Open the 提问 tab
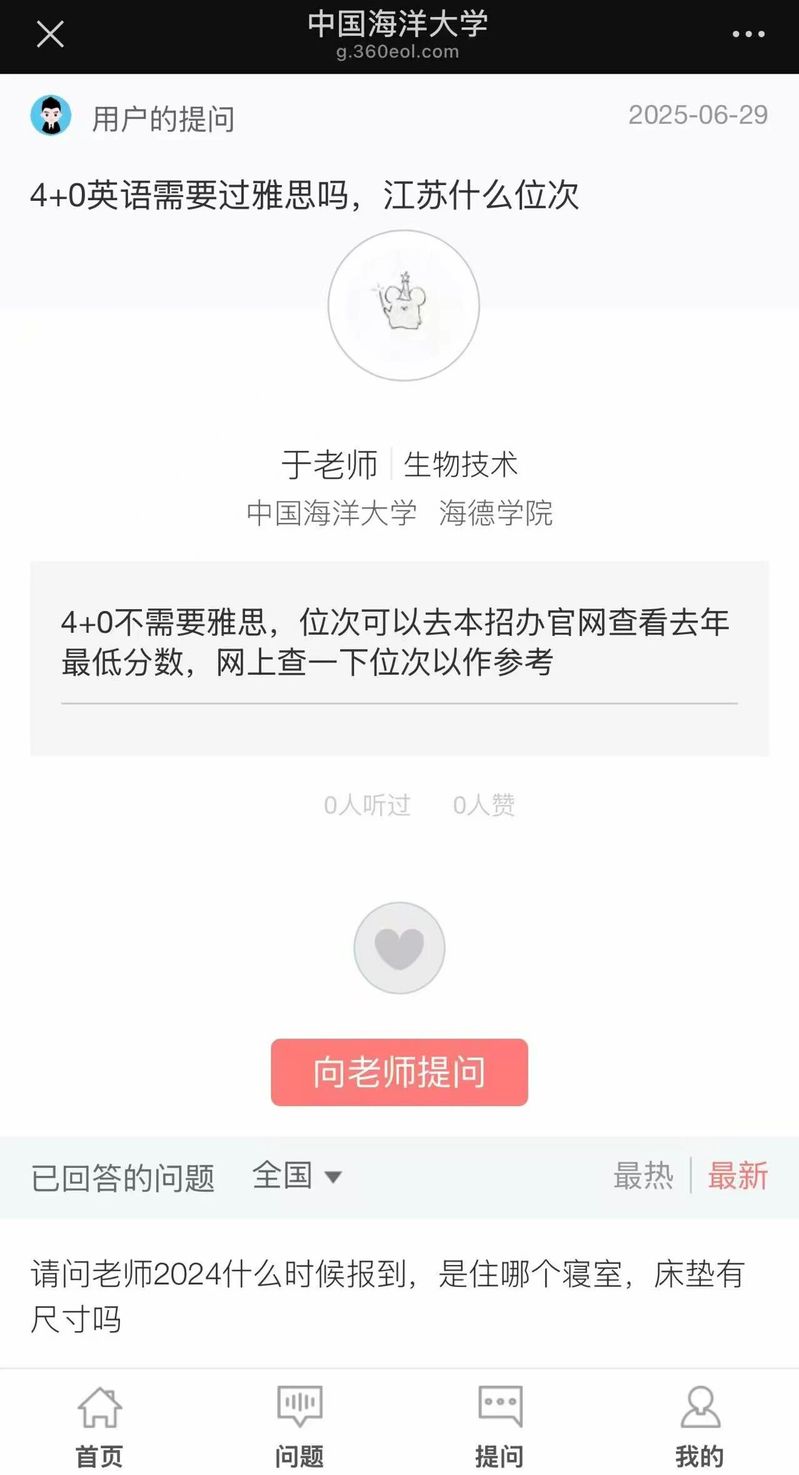Image resolution: width=799 pixels, height=1475 pixels. 499,1424
